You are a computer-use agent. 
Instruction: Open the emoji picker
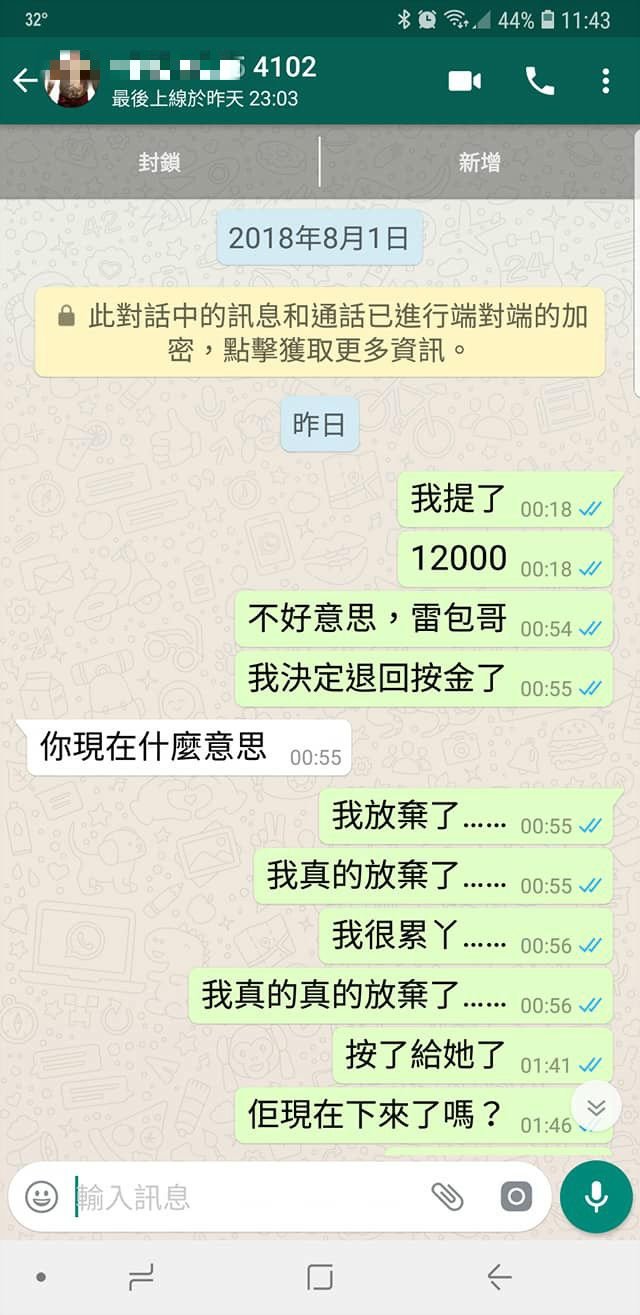tap(41, 1196)
